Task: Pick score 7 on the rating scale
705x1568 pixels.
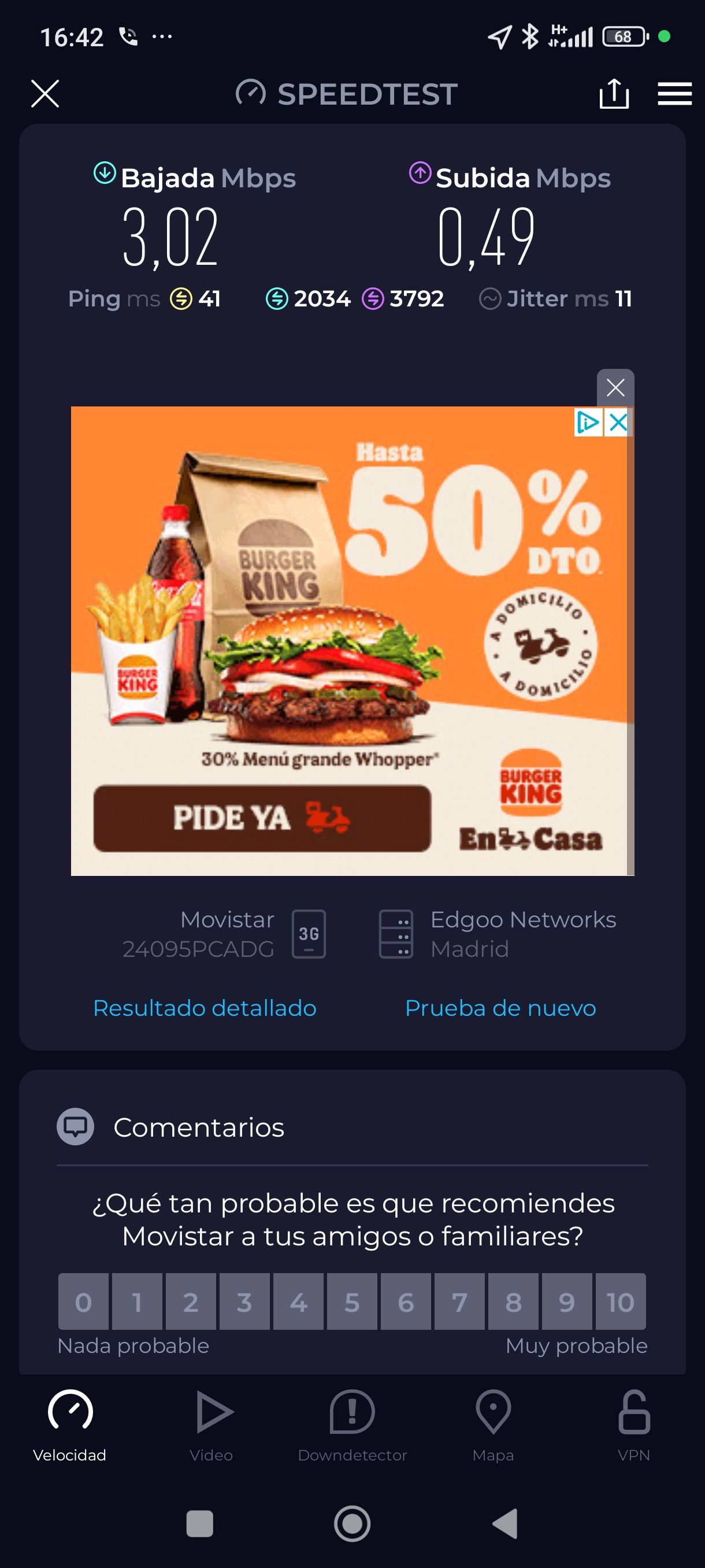Action: click(x=459, y=1301)
